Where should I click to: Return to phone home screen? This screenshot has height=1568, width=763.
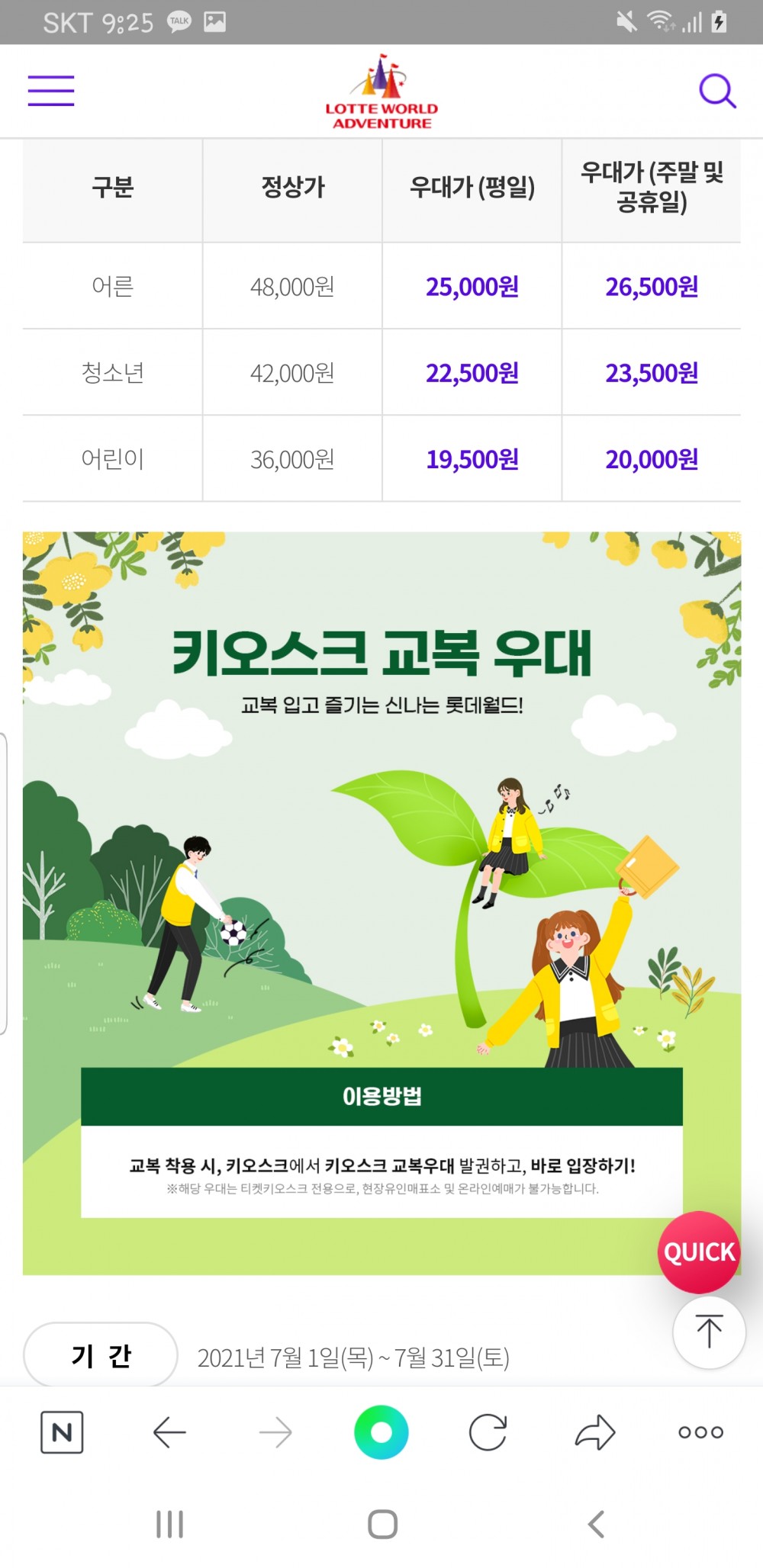(382, 1525)
